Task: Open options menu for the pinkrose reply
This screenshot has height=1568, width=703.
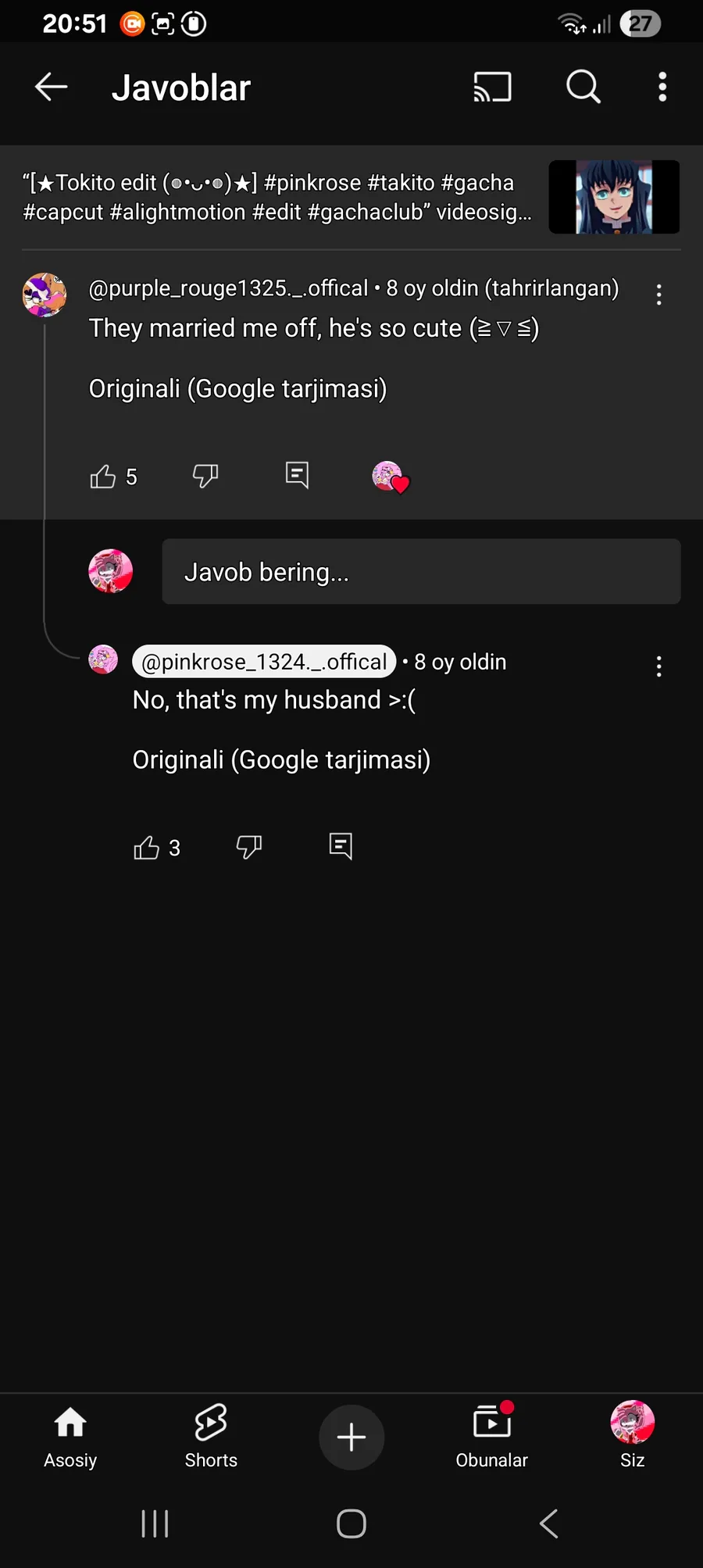Action: (659, 666)
